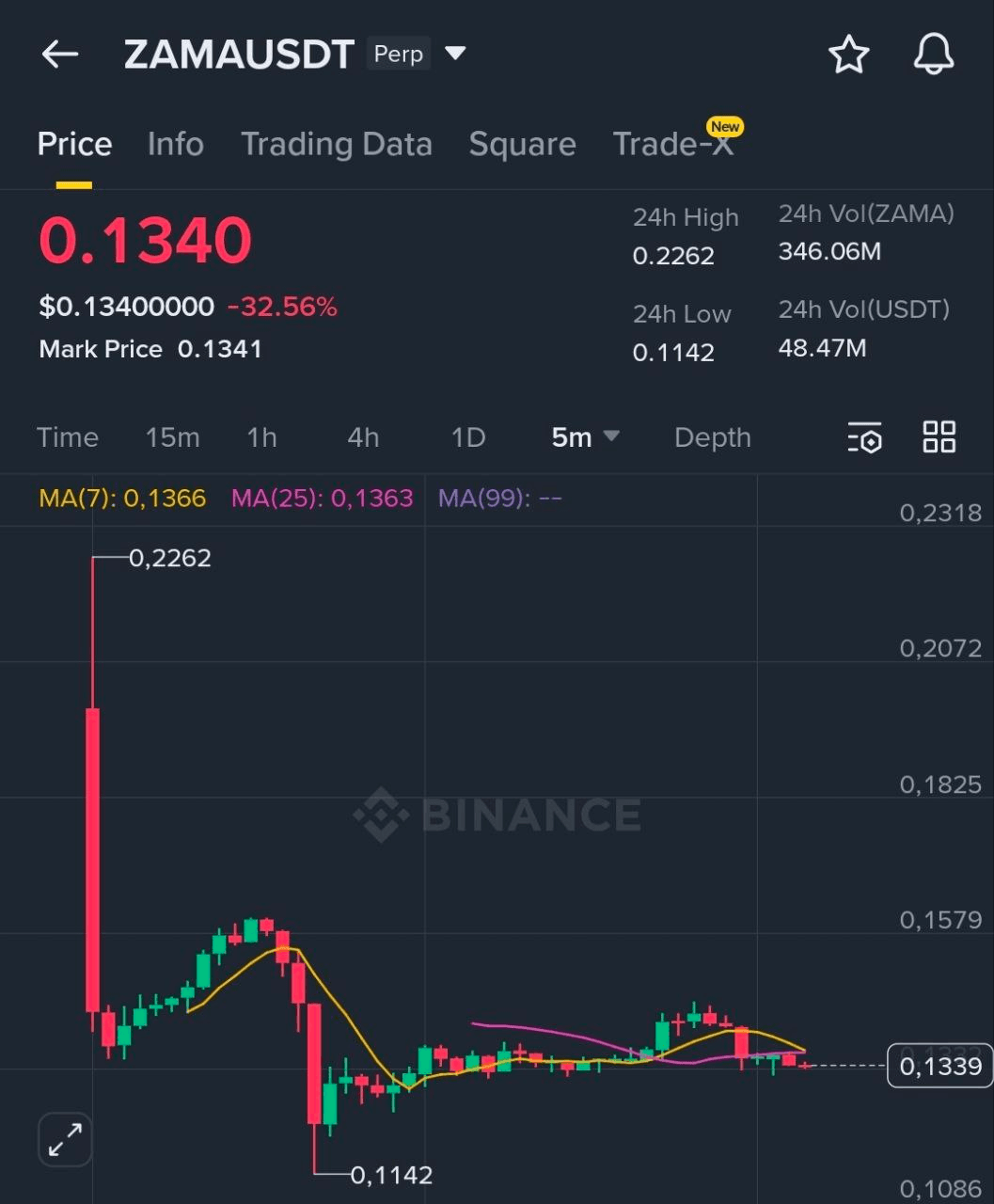This screenshot has width=994, height=1204.
Task: Select the 1h chart interval
Action: click(261, 437)
